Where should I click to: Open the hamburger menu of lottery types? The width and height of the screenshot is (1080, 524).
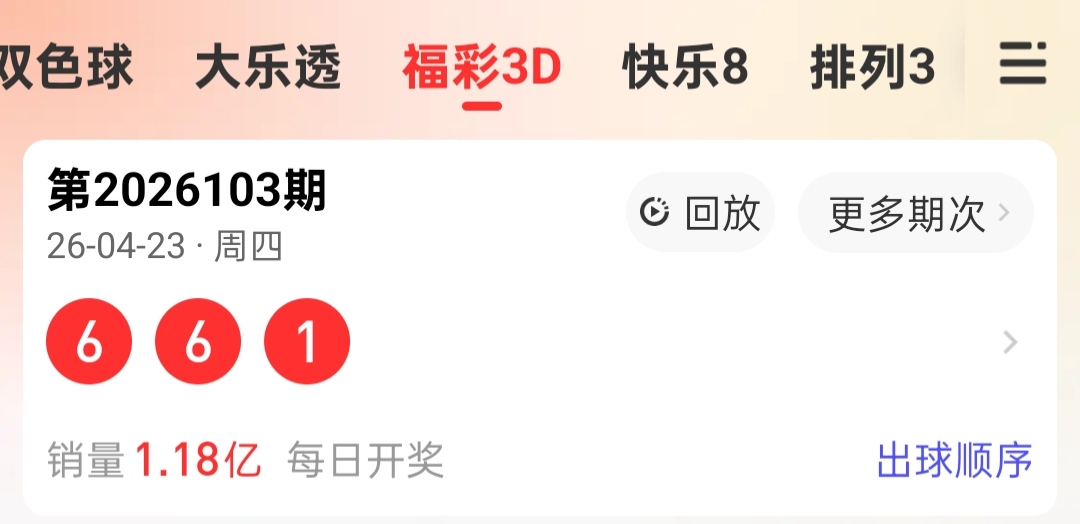(1022, 66)
